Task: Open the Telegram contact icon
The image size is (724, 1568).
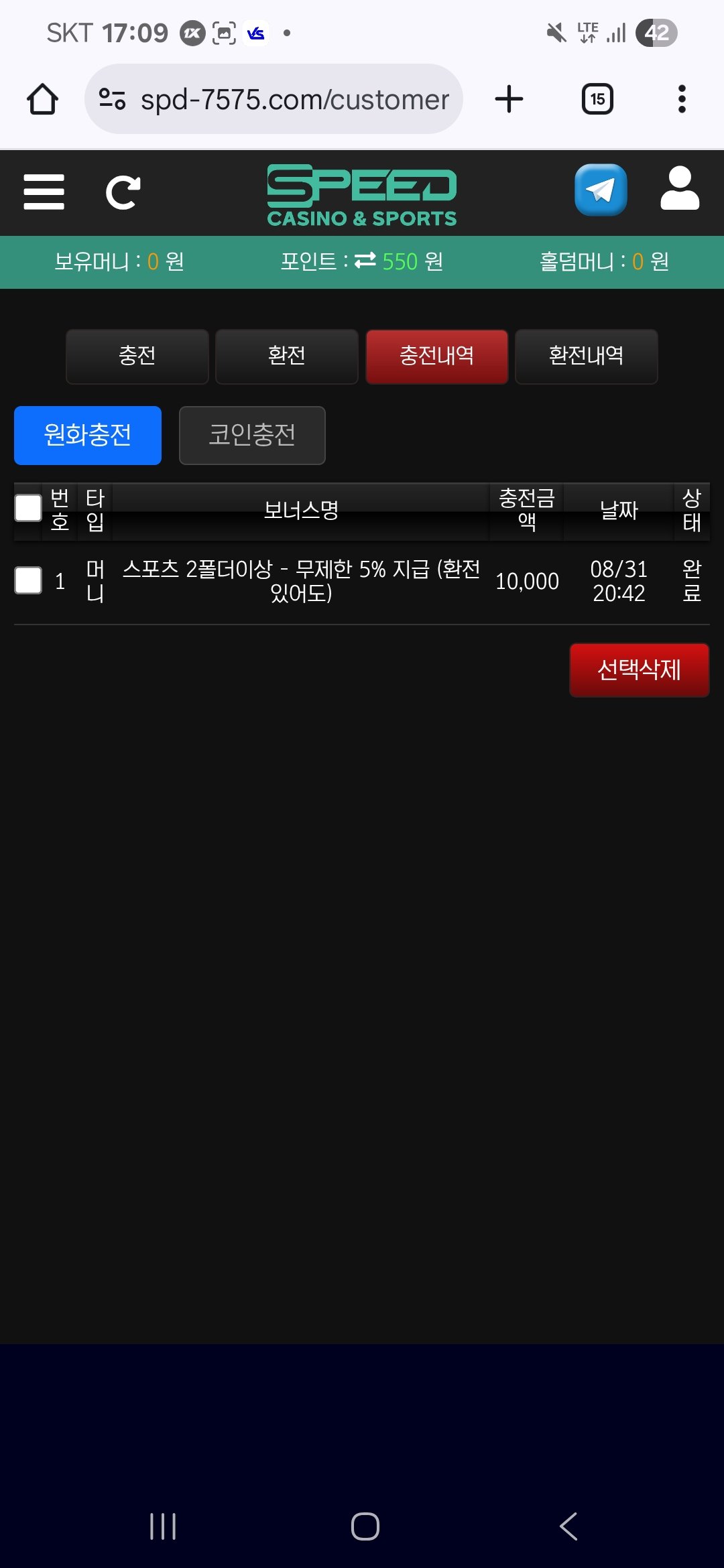Action: tap(601, 190)
